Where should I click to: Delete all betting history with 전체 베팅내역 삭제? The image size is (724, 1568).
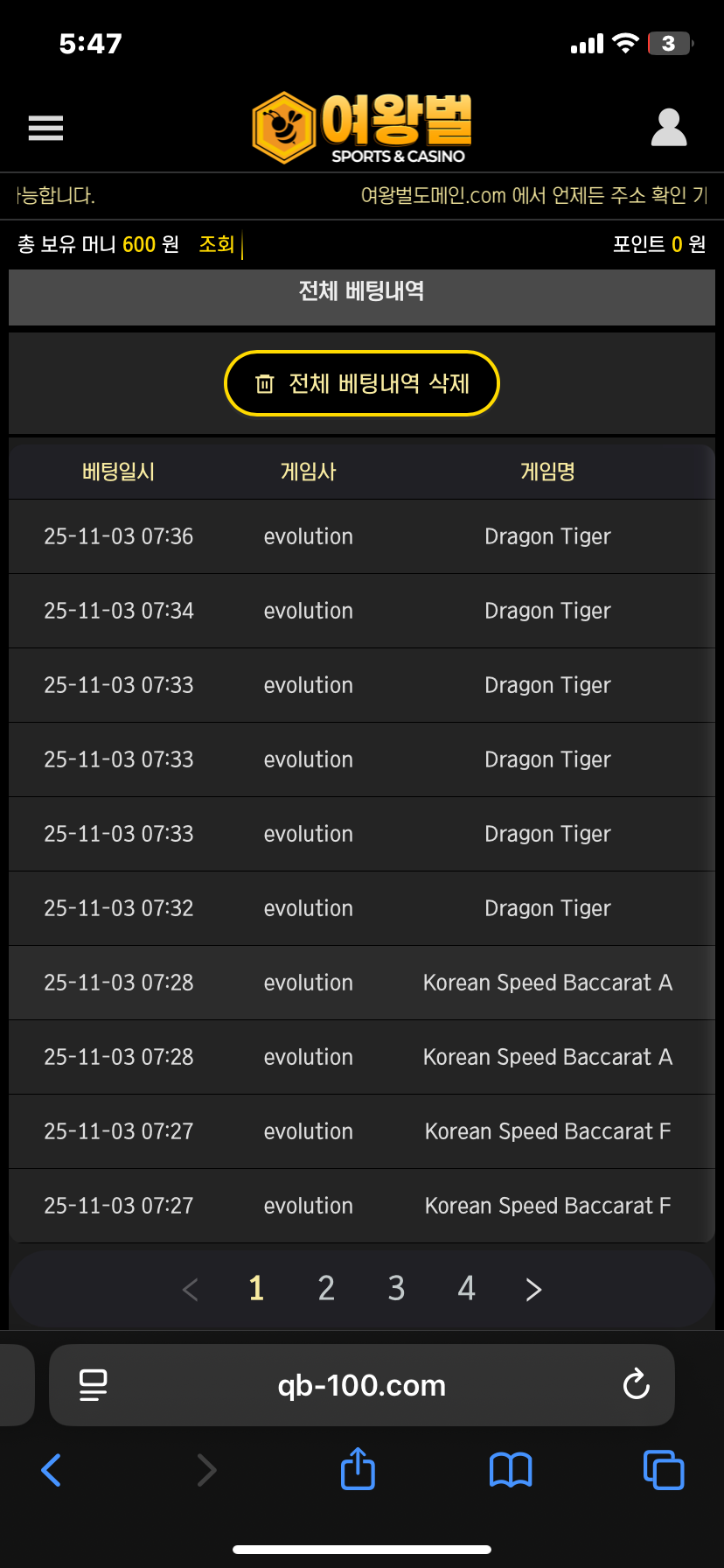coord(362,383)
